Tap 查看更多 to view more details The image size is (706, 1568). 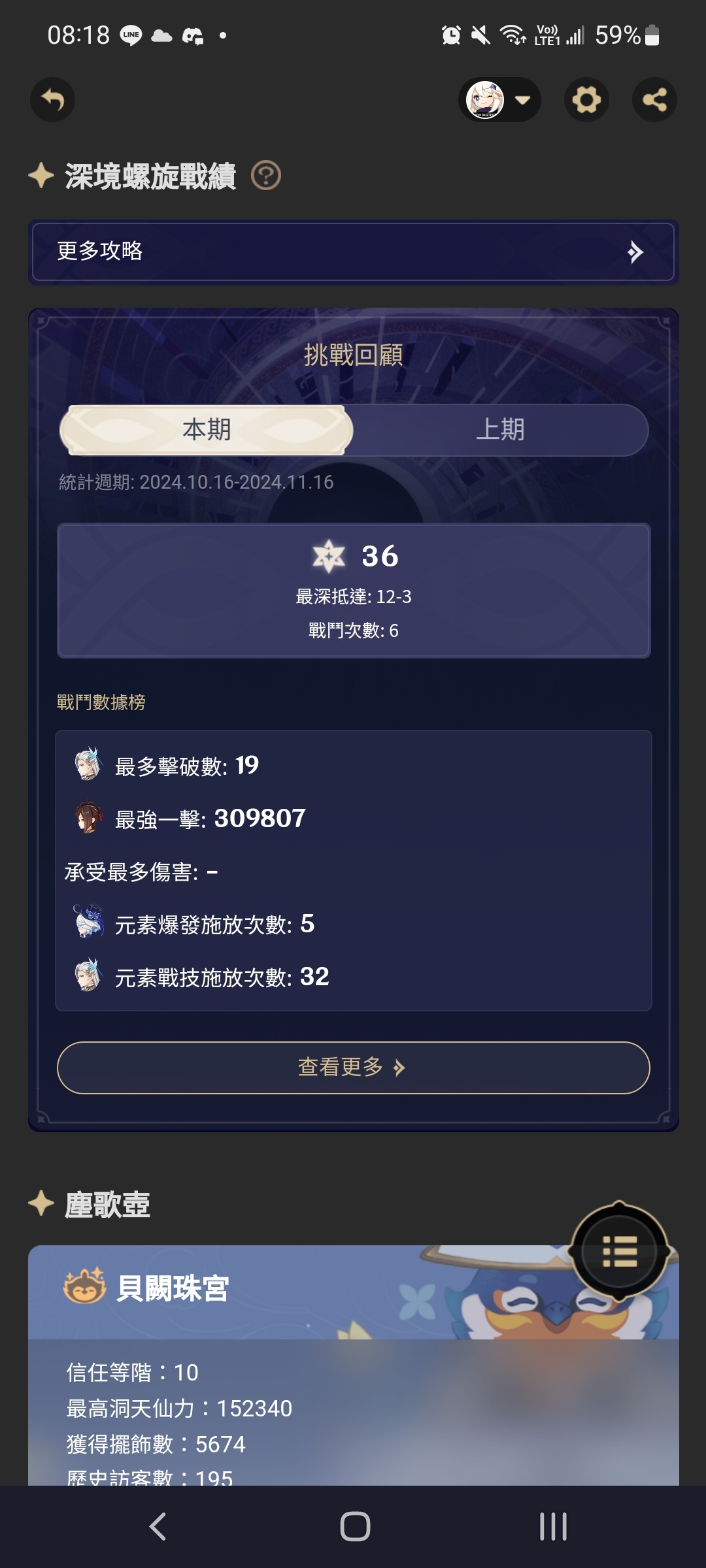click(x=353, y=1068)
